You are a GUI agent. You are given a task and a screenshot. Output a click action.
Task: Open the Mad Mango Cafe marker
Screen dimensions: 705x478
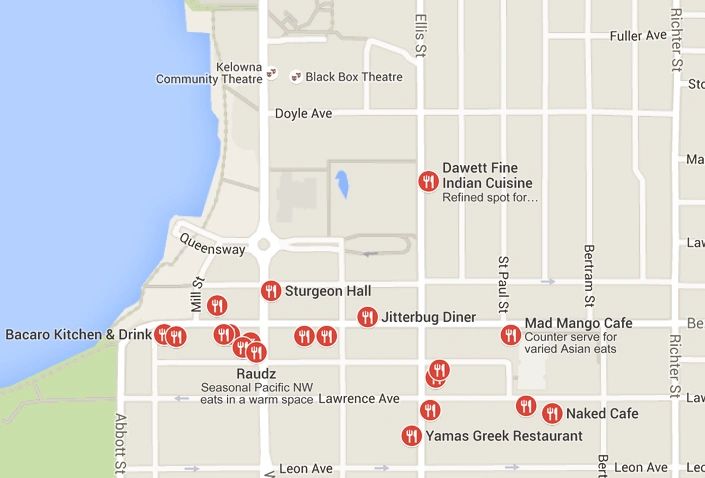(510, 335)
